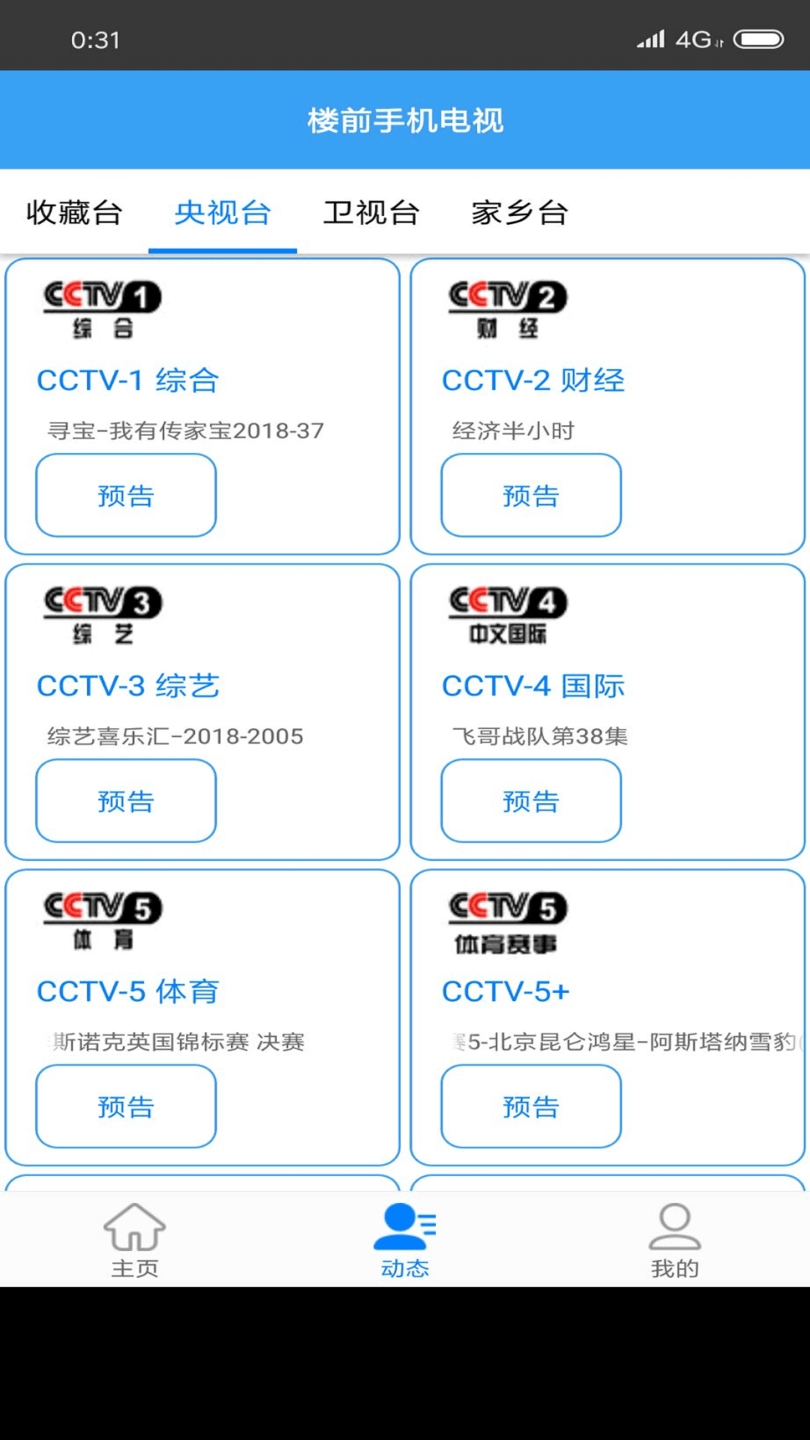
Task: Tap the 预告 button under CCTV-2 财经
Action: pyautogui.click(x=530, y=495)
